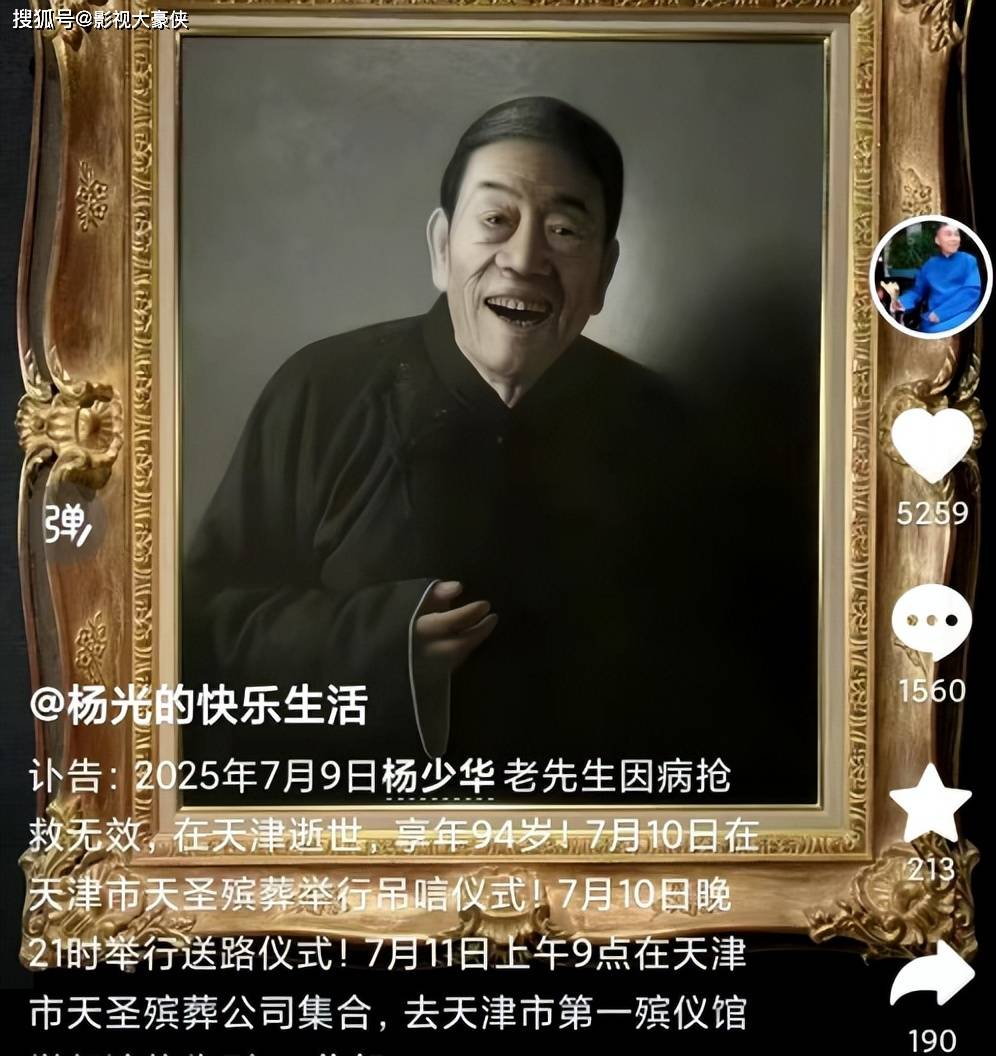The height and width of the screenshot is (1056, 996).
Task: Open the creator's profile avatar
Action: 931,277
